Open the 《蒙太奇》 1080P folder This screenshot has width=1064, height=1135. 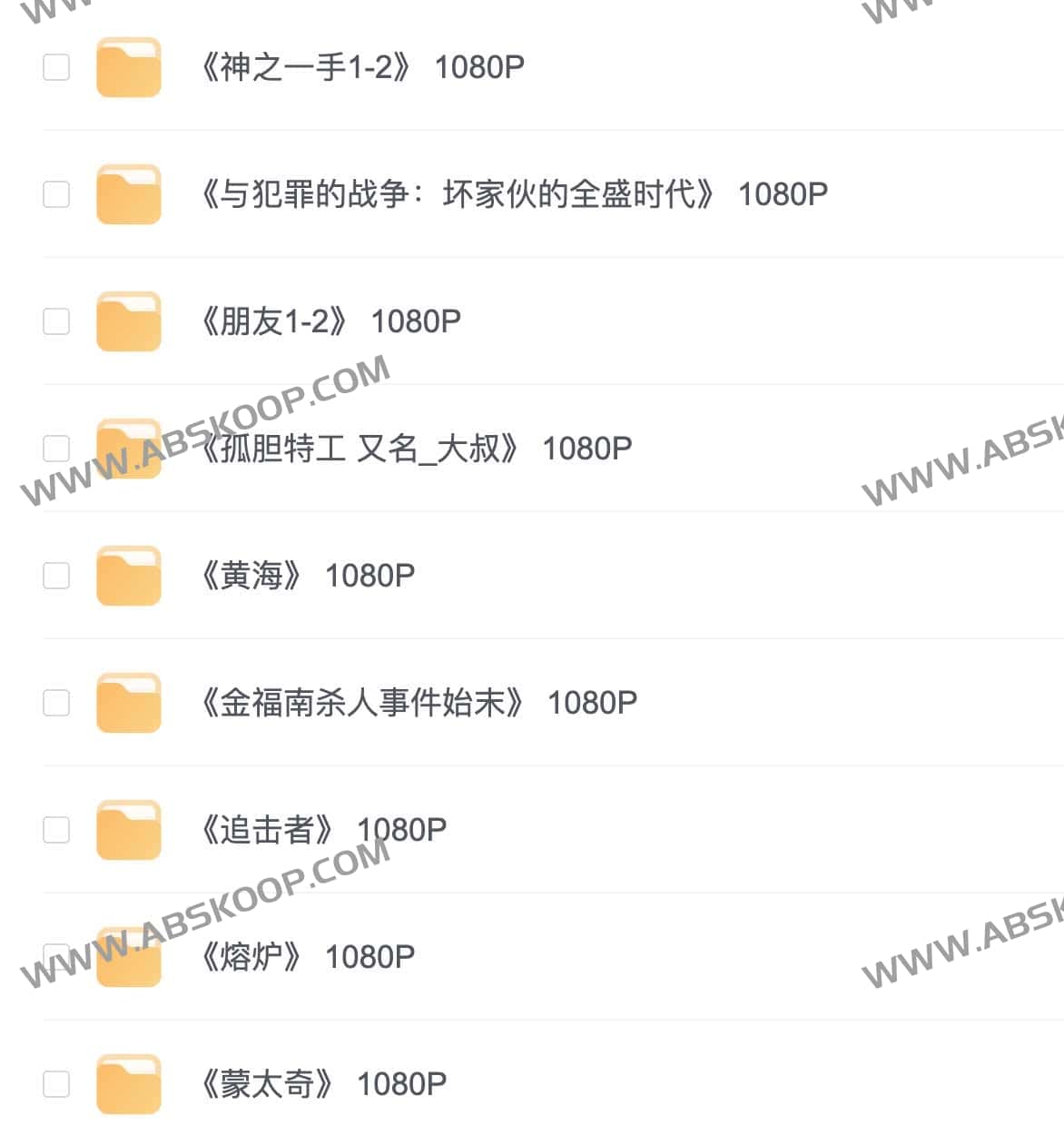pyautogui.click(x=322, y=1084)
